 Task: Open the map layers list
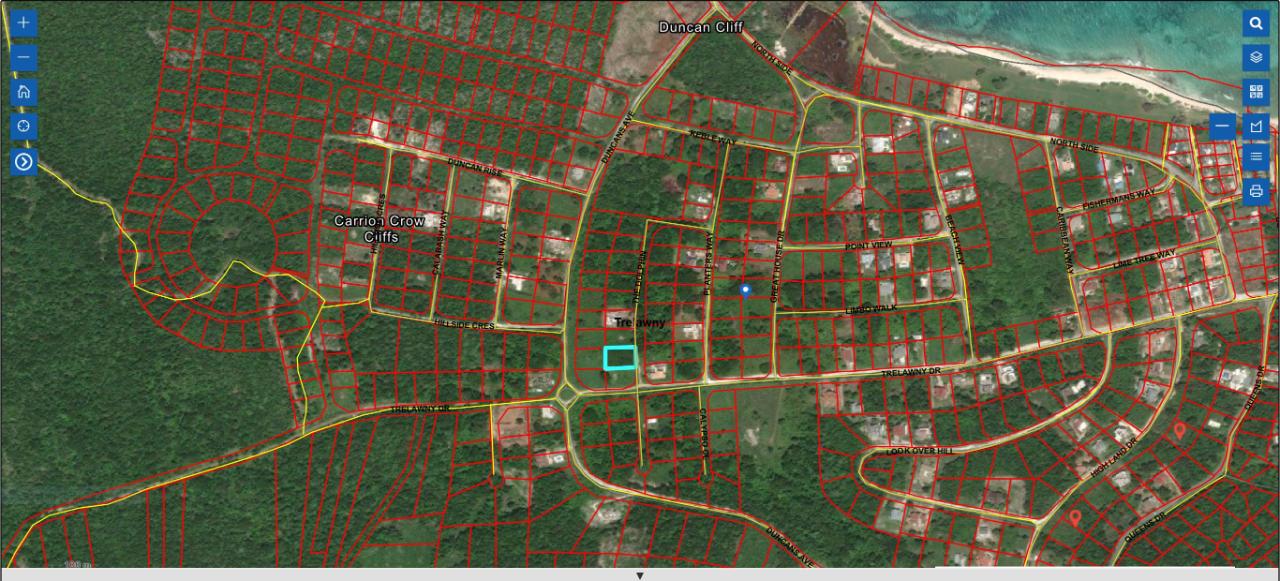tap(1256, 57)
